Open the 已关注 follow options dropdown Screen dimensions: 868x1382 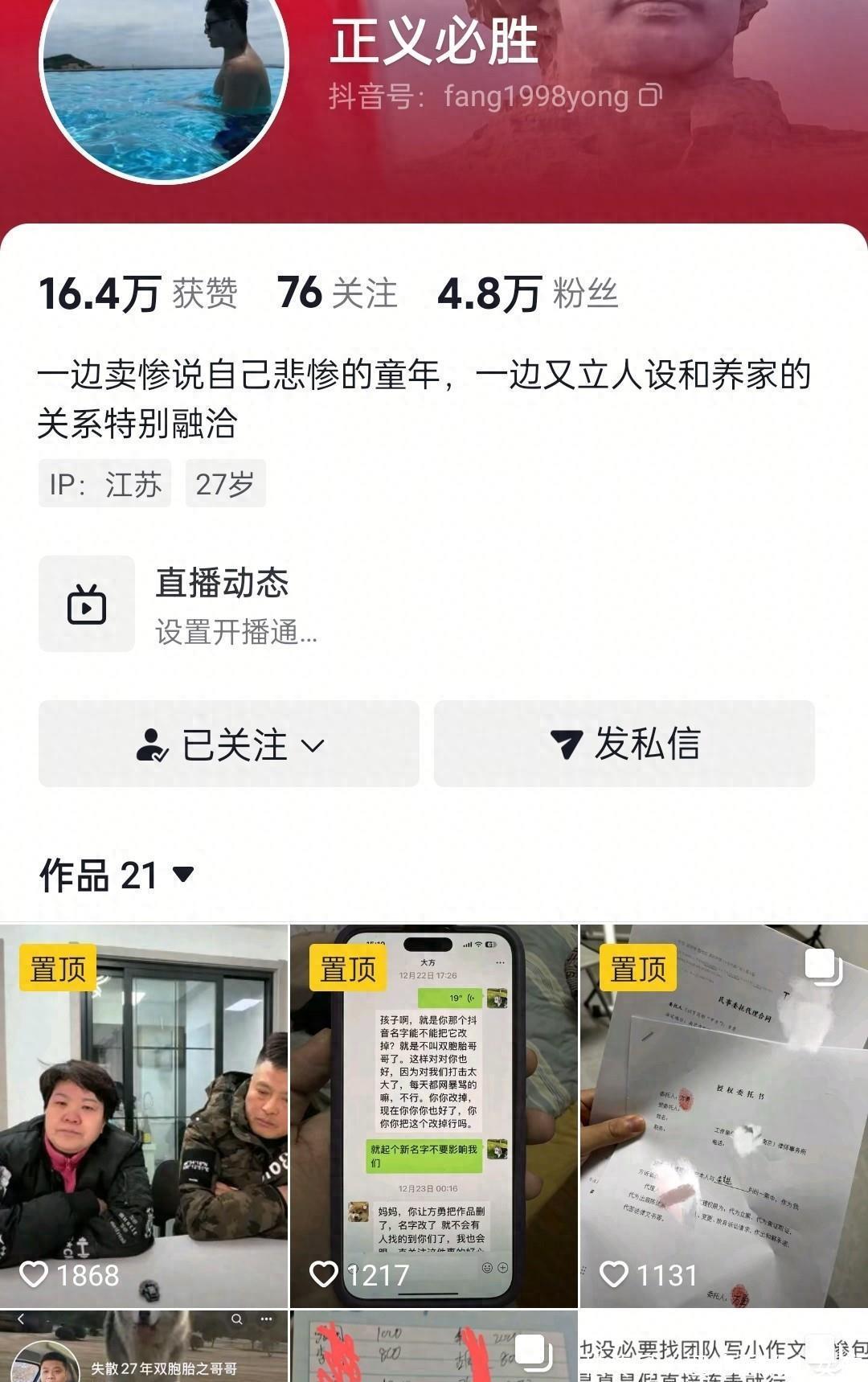click(x=229, y=744)
